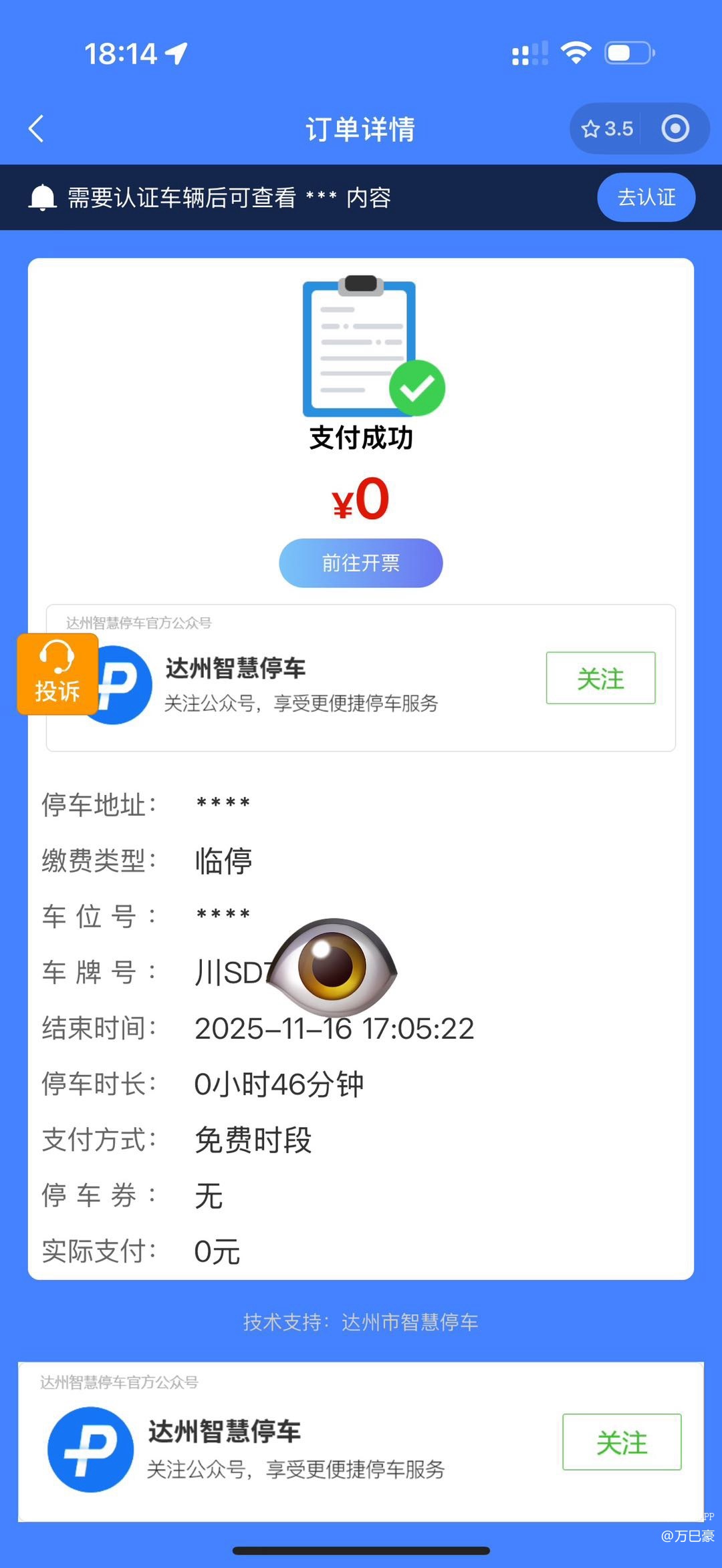
Task: Follow 达州智慧停车 in the bottom banner
Action: pos(621,1442)
